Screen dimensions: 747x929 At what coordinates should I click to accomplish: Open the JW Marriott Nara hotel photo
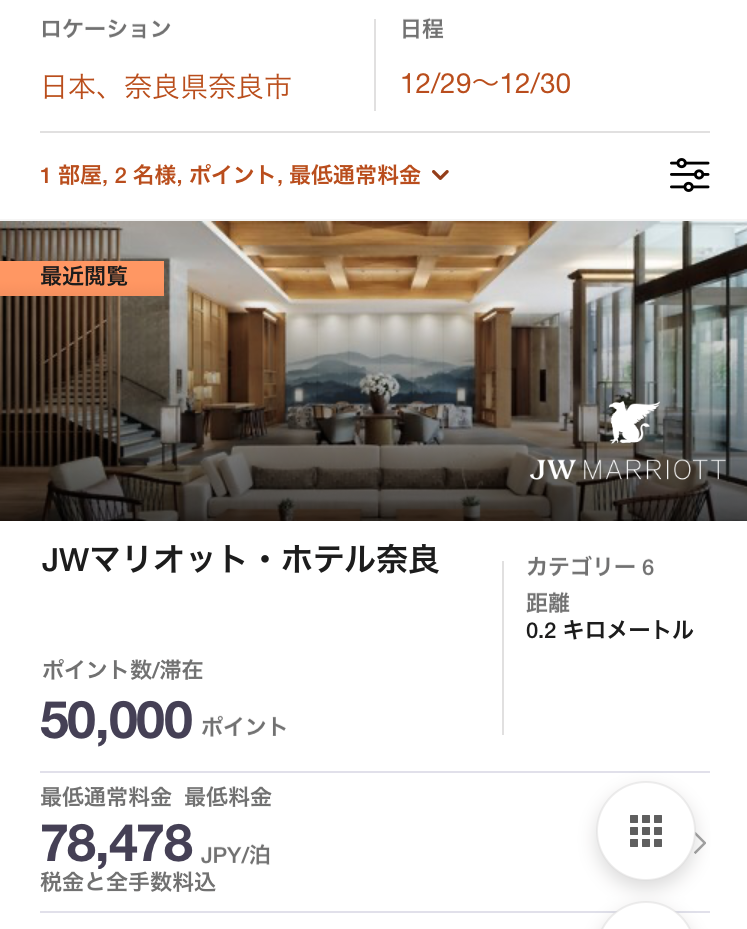coord(373,370)
